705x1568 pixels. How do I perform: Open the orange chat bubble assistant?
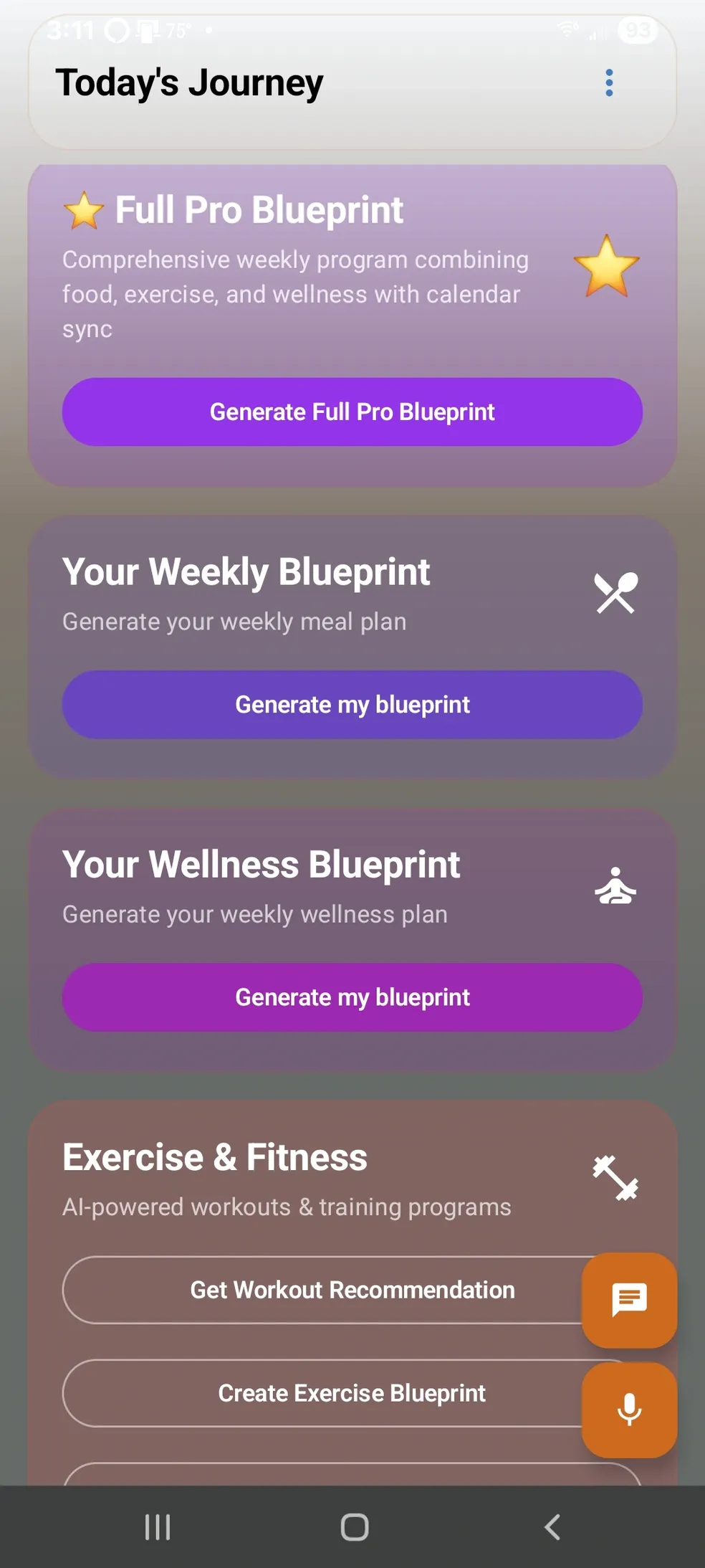point(628,1301)
